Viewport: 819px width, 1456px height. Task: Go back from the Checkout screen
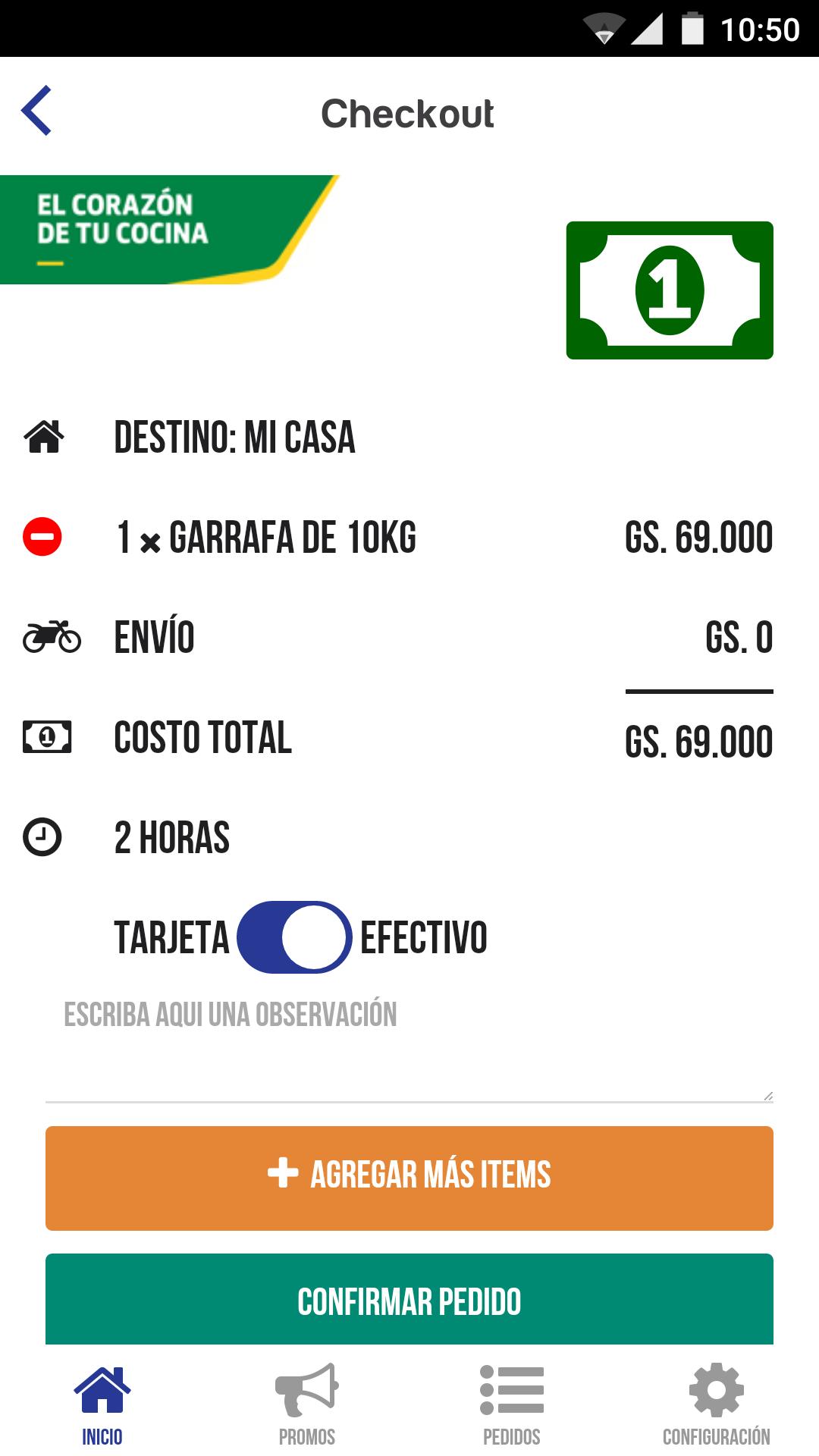(36, 111)
